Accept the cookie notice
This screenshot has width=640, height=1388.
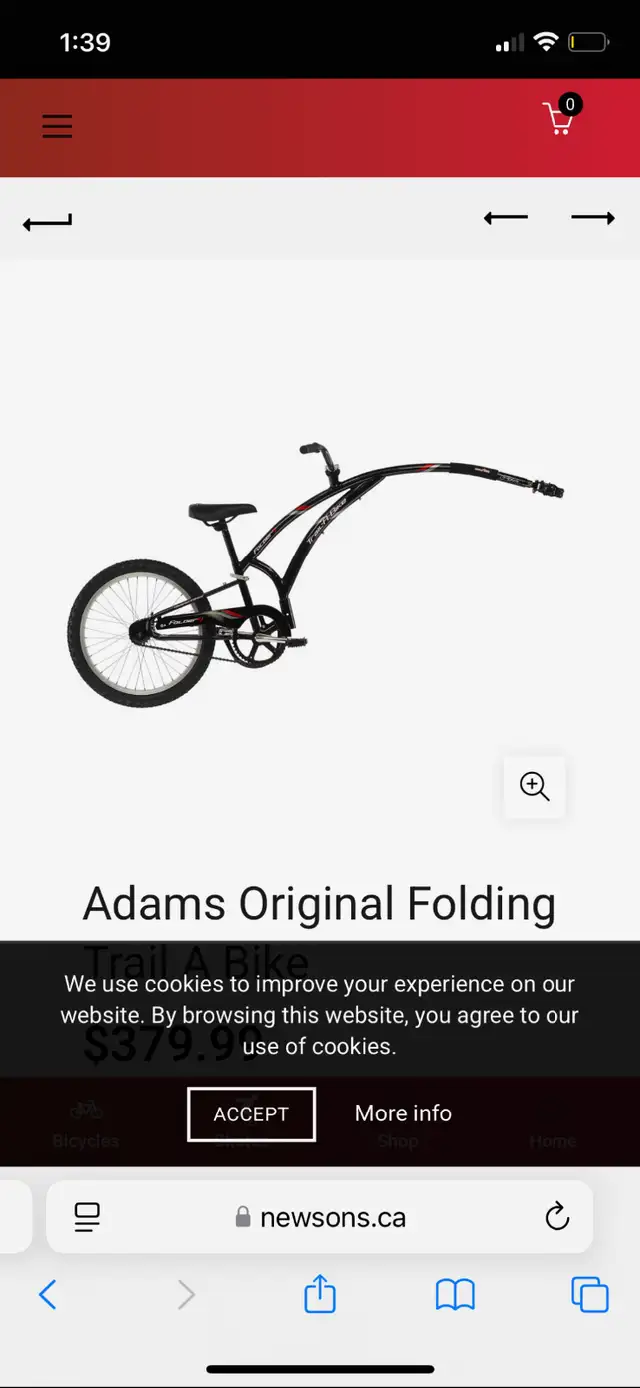coord(251,1114)
